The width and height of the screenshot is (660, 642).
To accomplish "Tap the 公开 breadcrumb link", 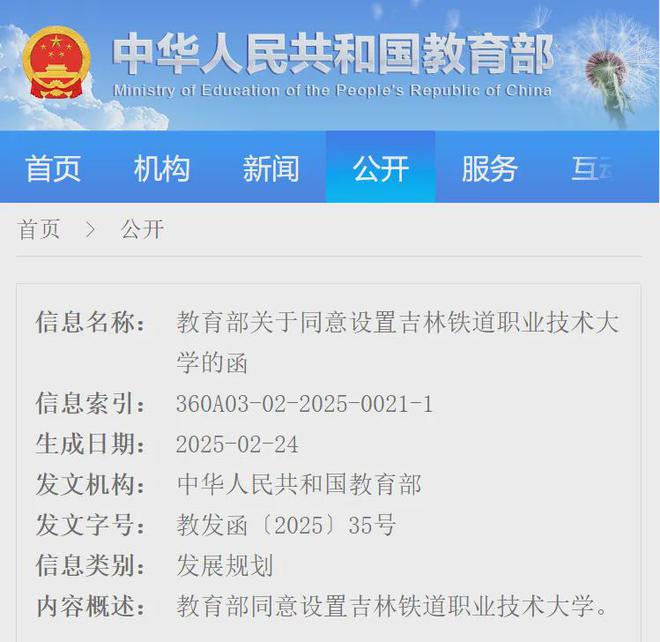I will 142,229.
